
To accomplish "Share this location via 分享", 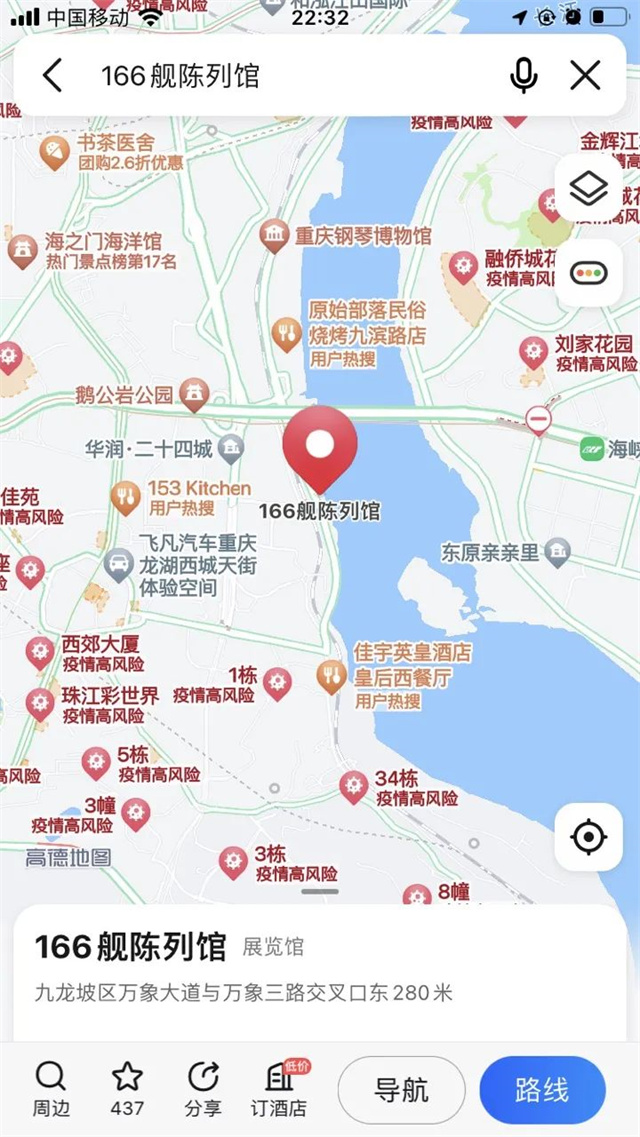I will click(x=203, y=1088).
